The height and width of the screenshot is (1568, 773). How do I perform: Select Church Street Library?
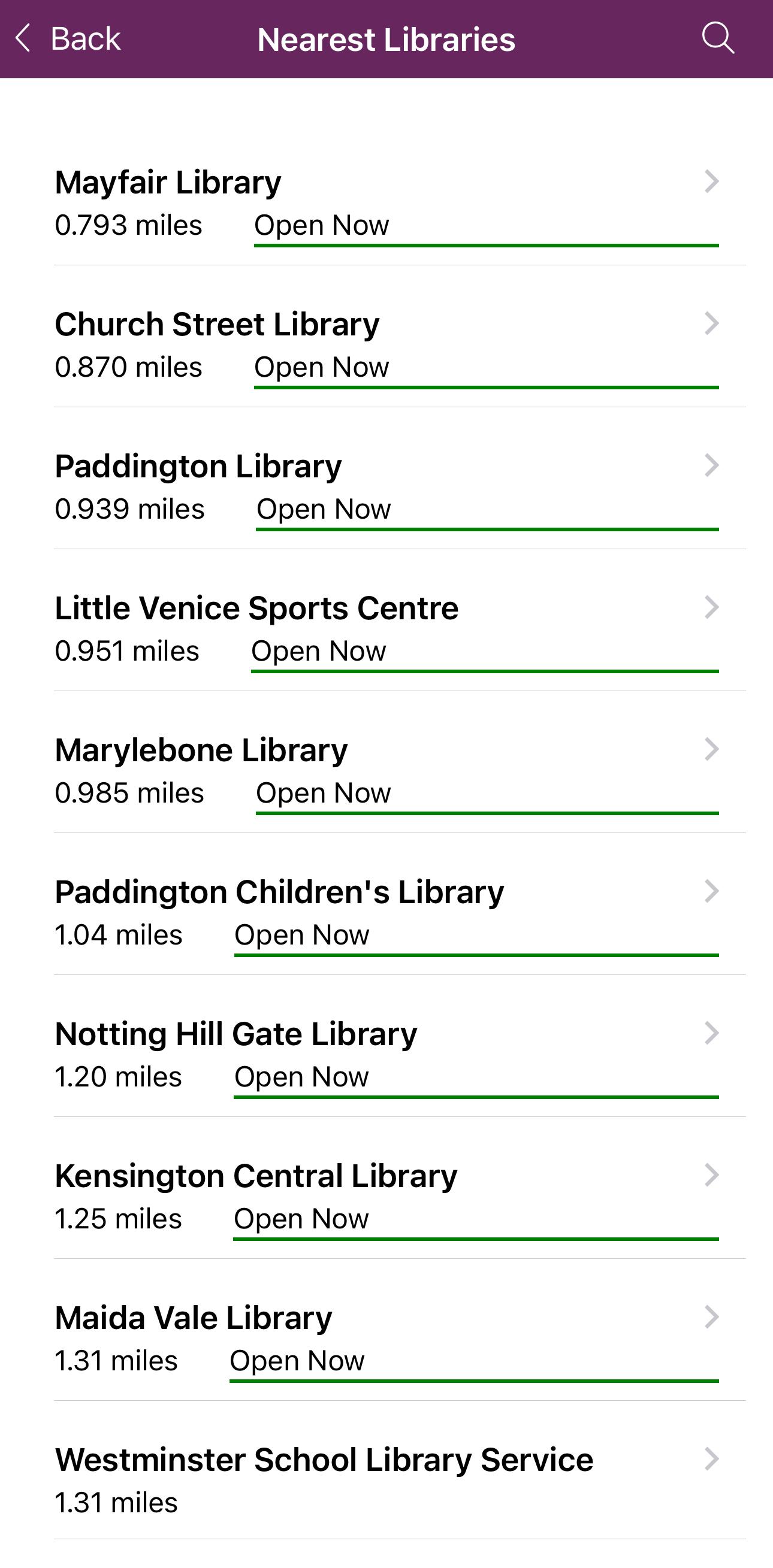pos(386,346)
